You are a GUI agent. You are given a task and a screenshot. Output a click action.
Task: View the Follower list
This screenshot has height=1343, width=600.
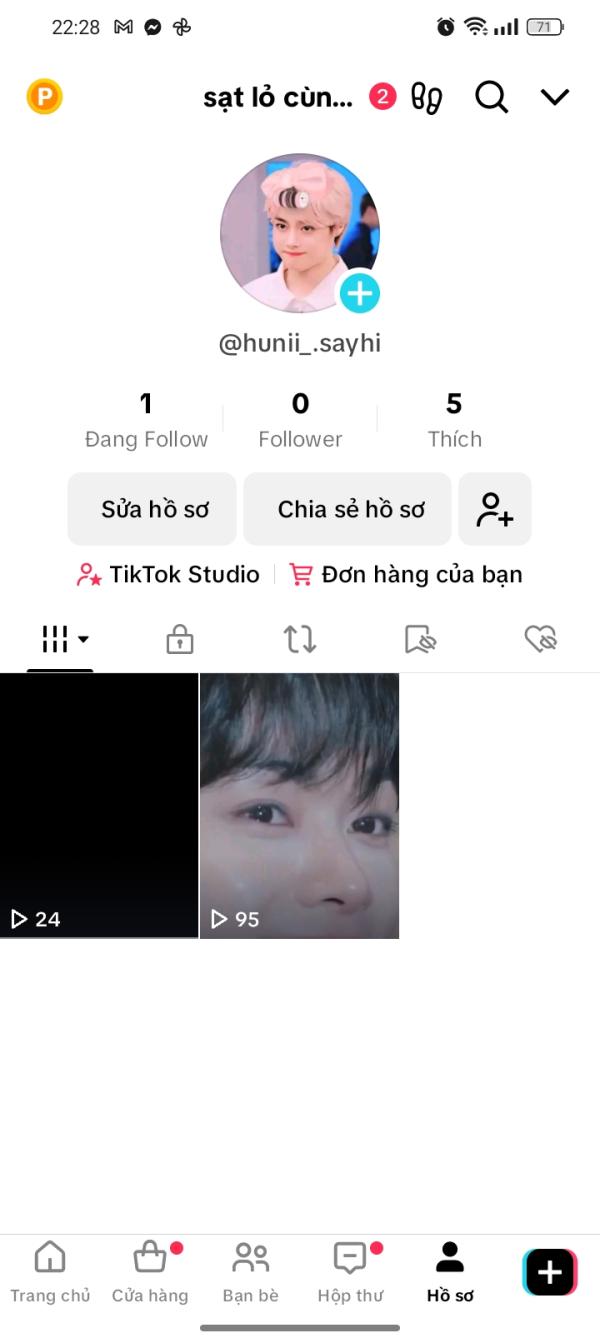[x=300, y=421]
